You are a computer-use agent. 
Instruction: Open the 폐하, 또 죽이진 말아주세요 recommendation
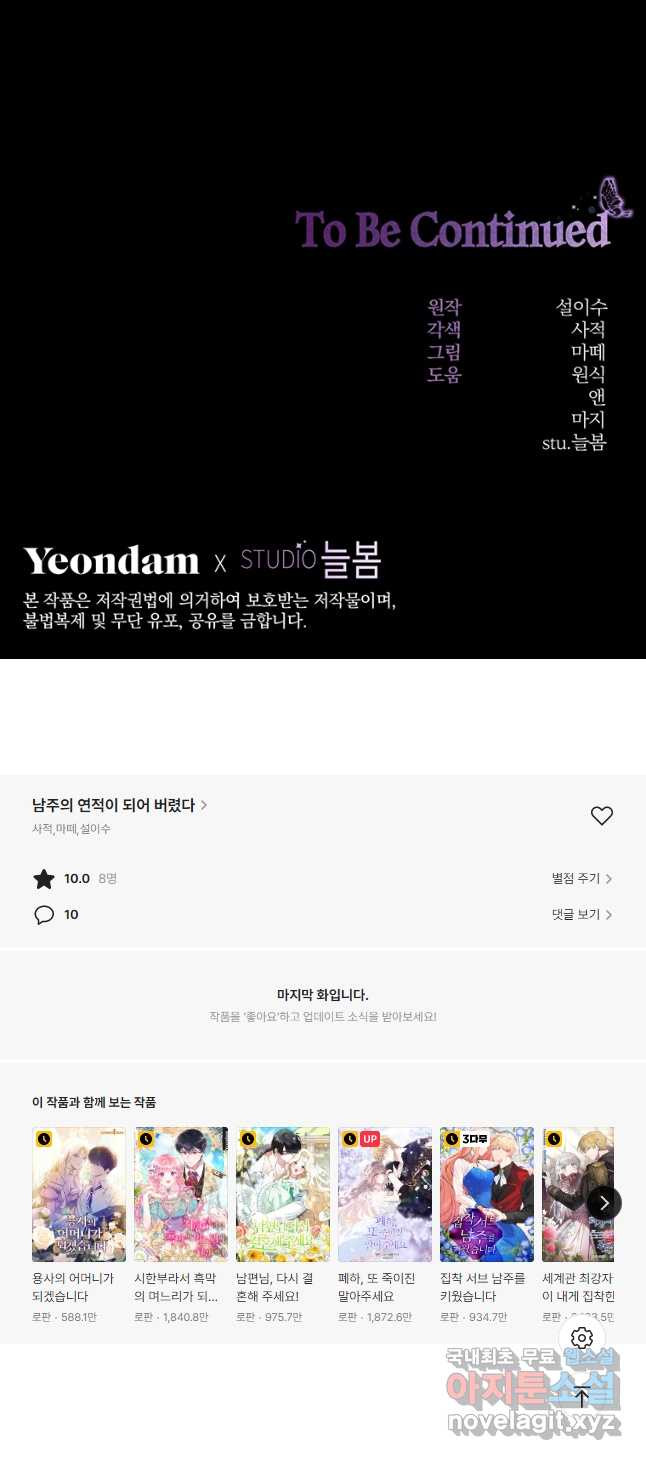[385, 1195]
